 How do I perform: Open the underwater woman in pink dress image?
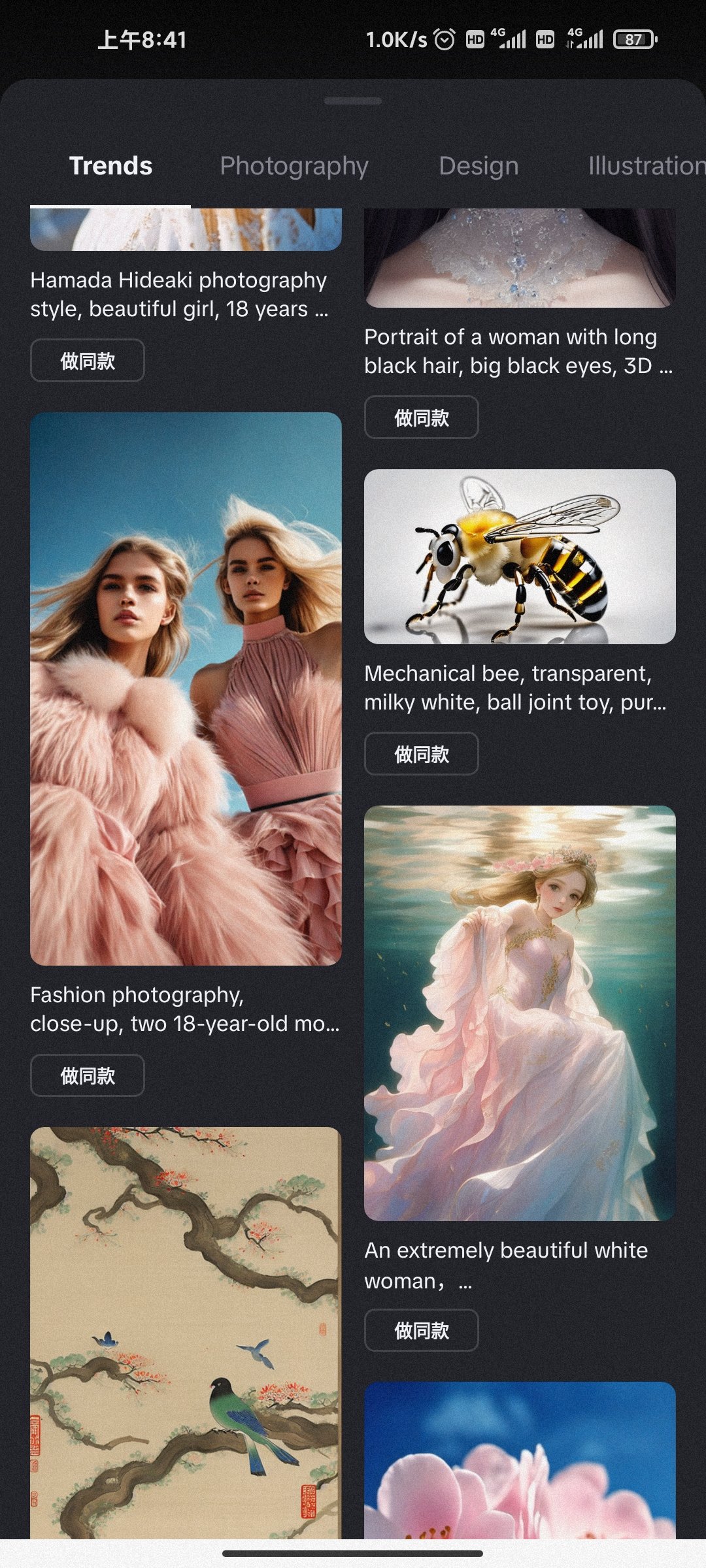pos(520,1013)
